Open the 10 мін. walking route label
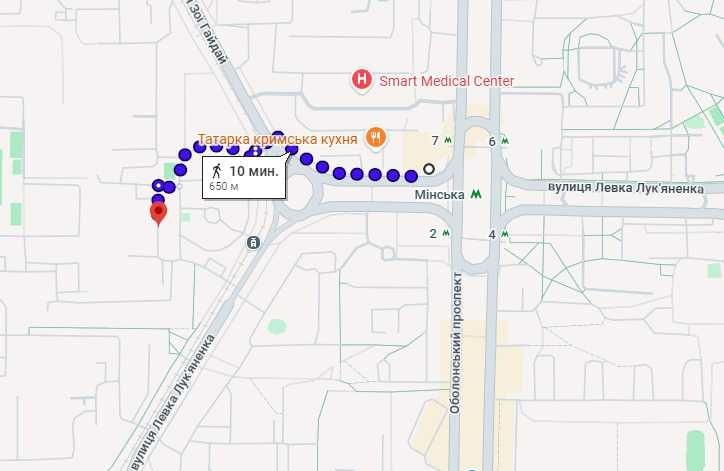 click(243, 176)
